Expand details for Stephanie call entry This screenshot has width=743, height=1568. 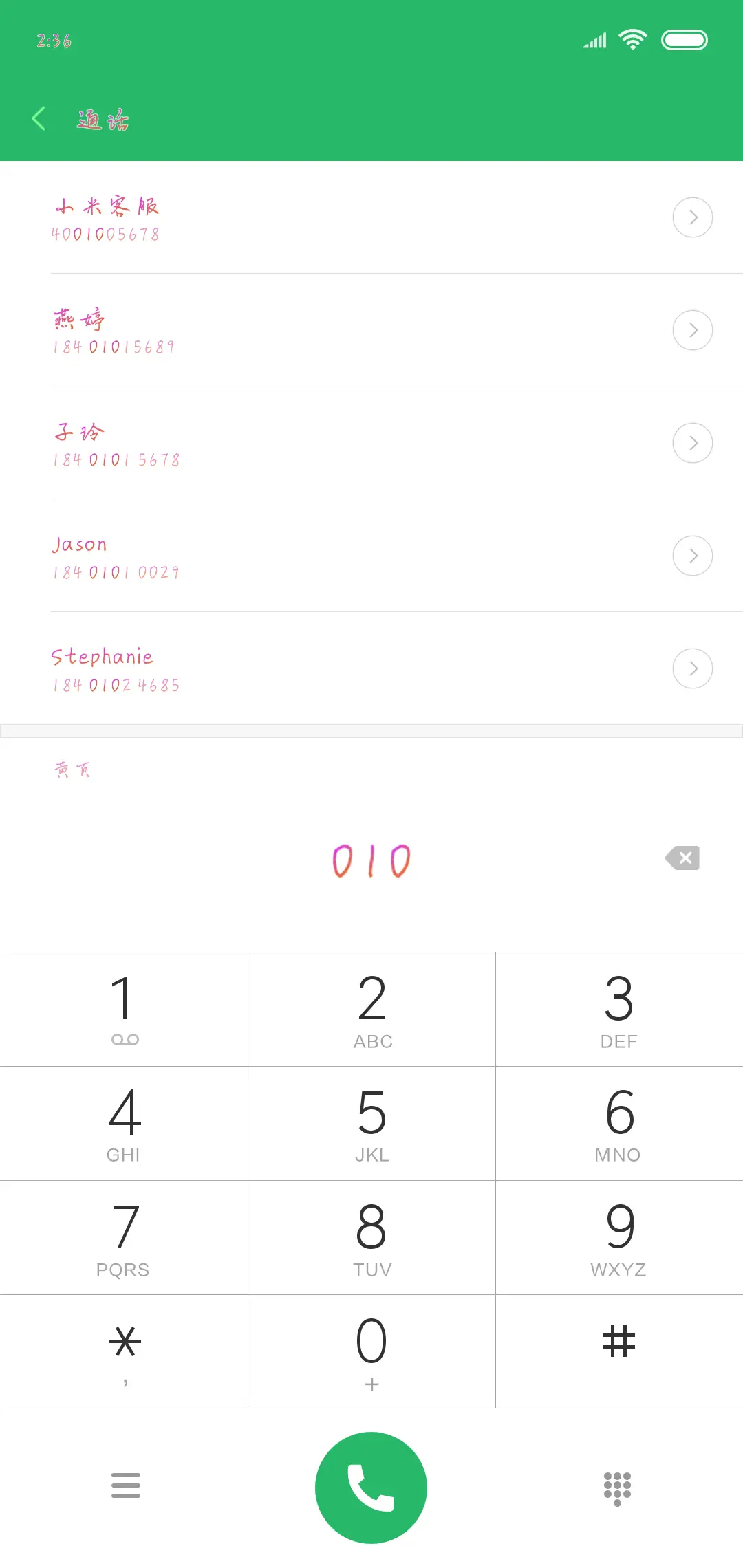click(x=692, y=668)
